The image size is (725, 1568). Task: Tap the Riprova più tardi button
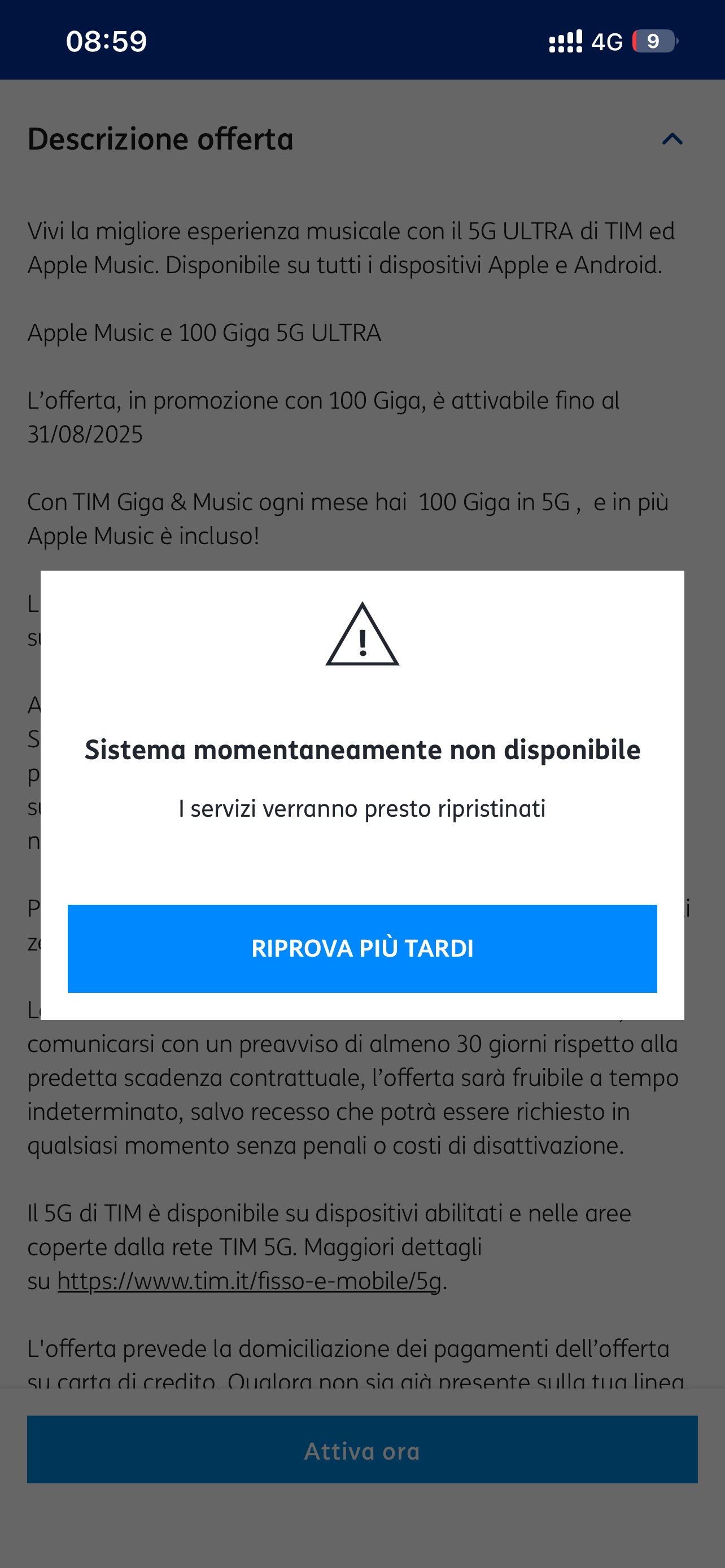(362, 948)
